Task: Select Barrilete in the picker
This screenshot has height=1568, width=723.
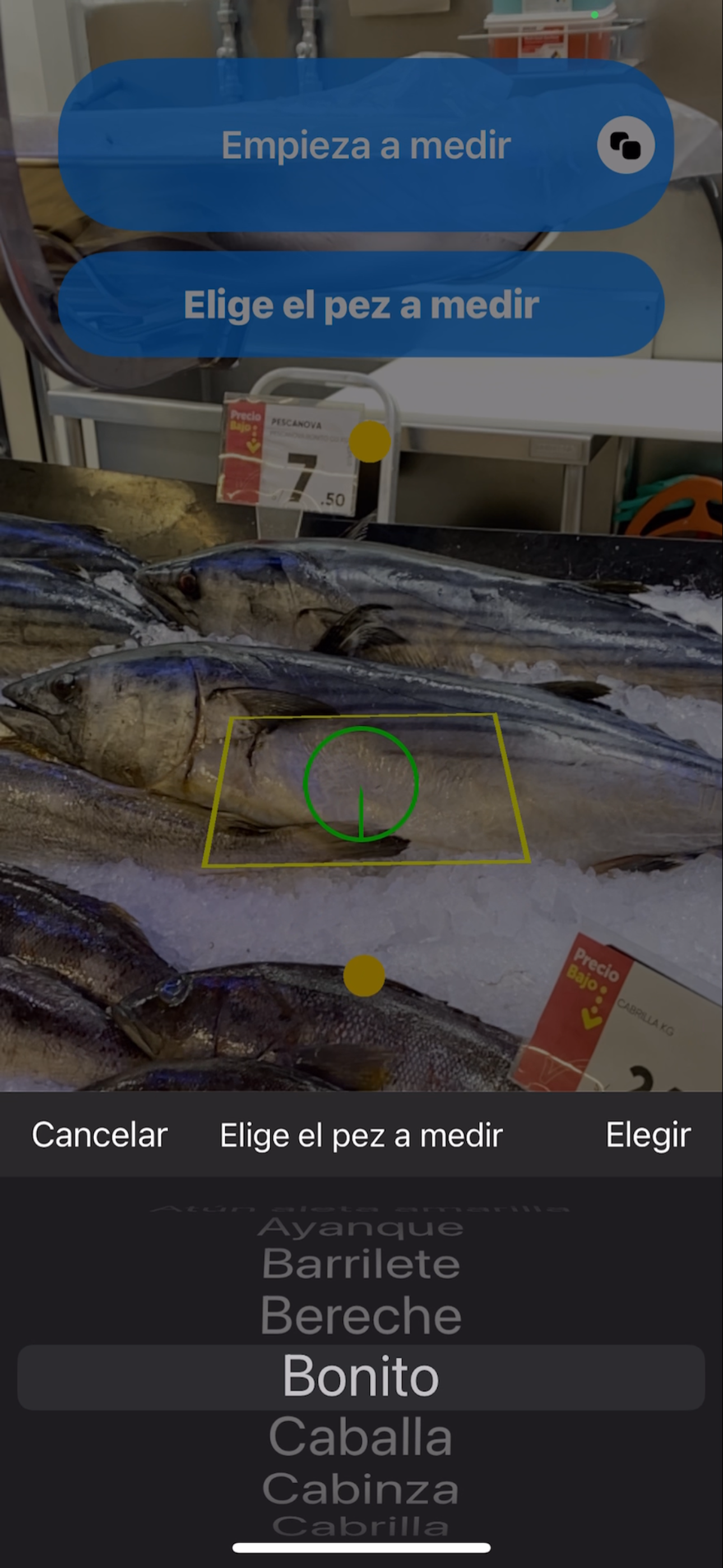Action: (x=361, y=1264)
